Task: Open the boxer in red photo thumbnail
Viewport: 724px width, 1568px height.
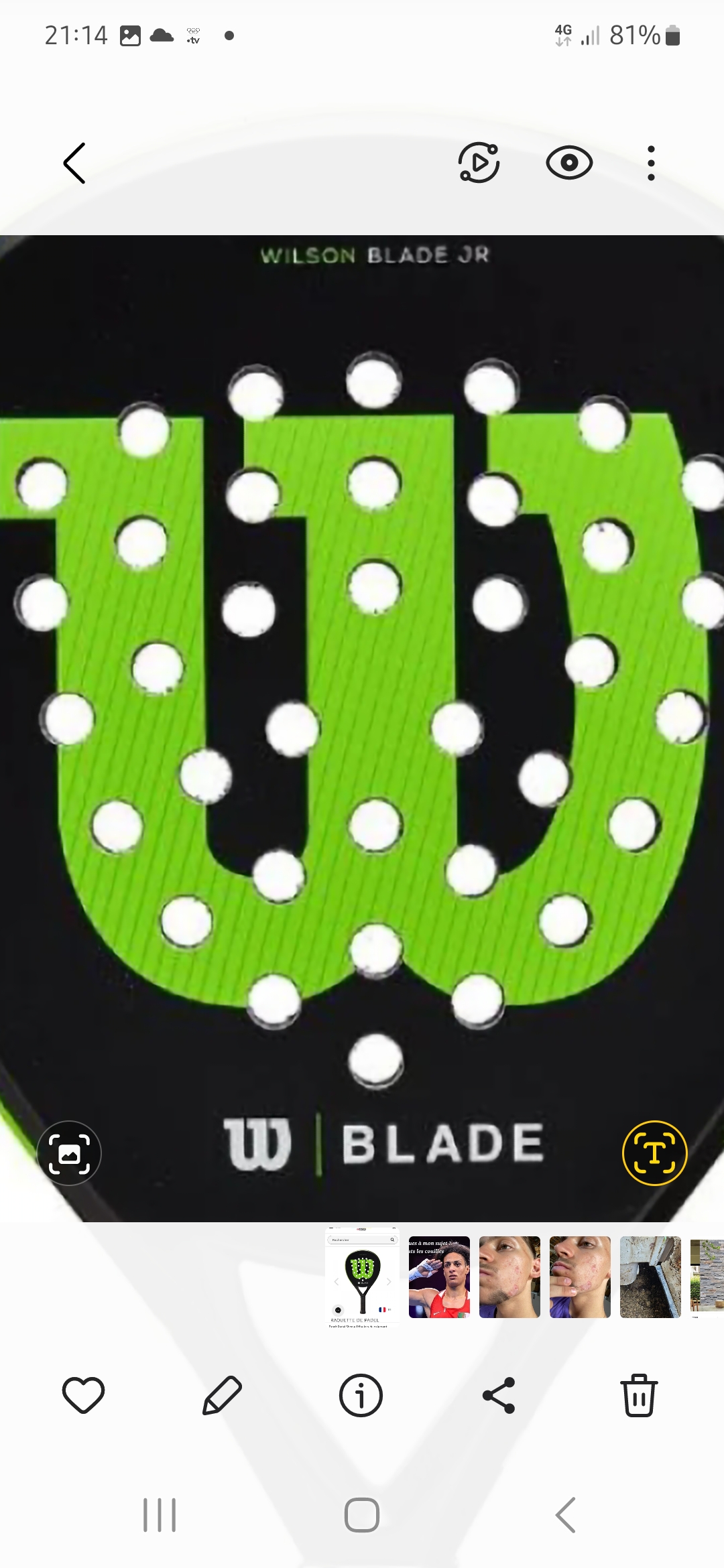Action: pos(439,1277)
